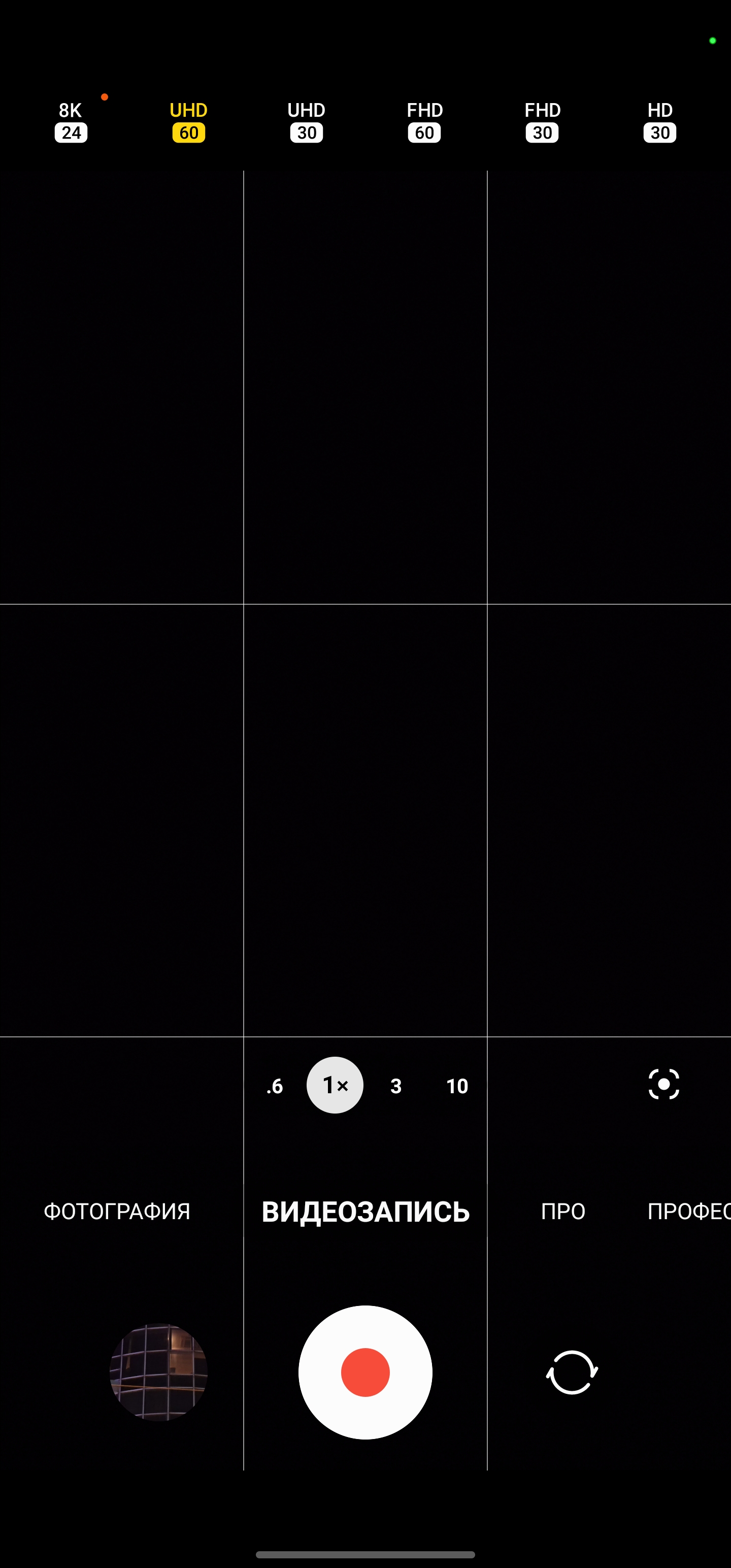Select the ВИДЕОЗАПИСЬ mode tab
This screenshot has width=731, height=1568.
[x=365, y=1212]
